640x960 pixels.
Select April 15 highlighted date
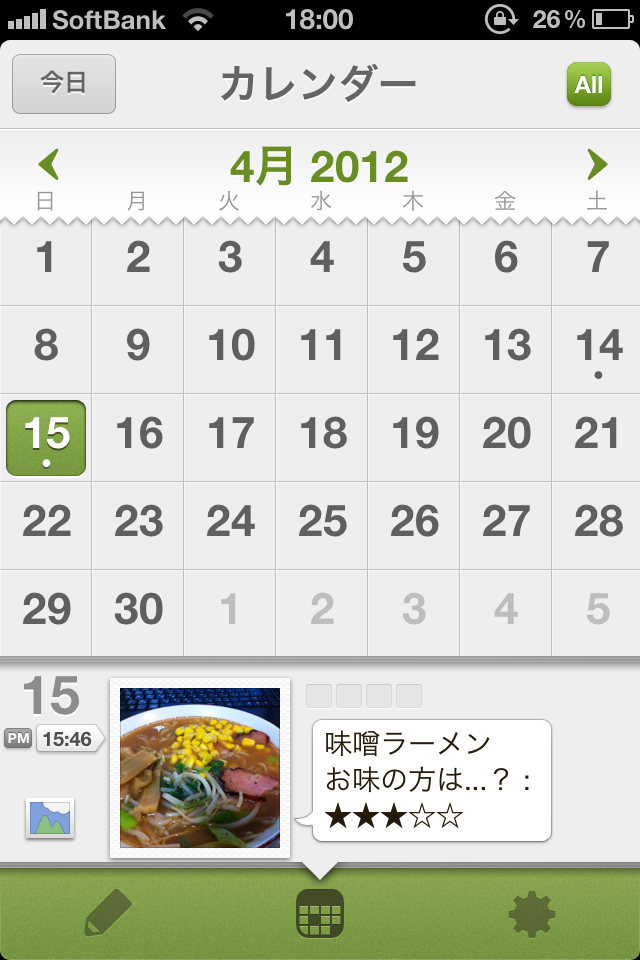pyautogui.click(x=46, y=437)
